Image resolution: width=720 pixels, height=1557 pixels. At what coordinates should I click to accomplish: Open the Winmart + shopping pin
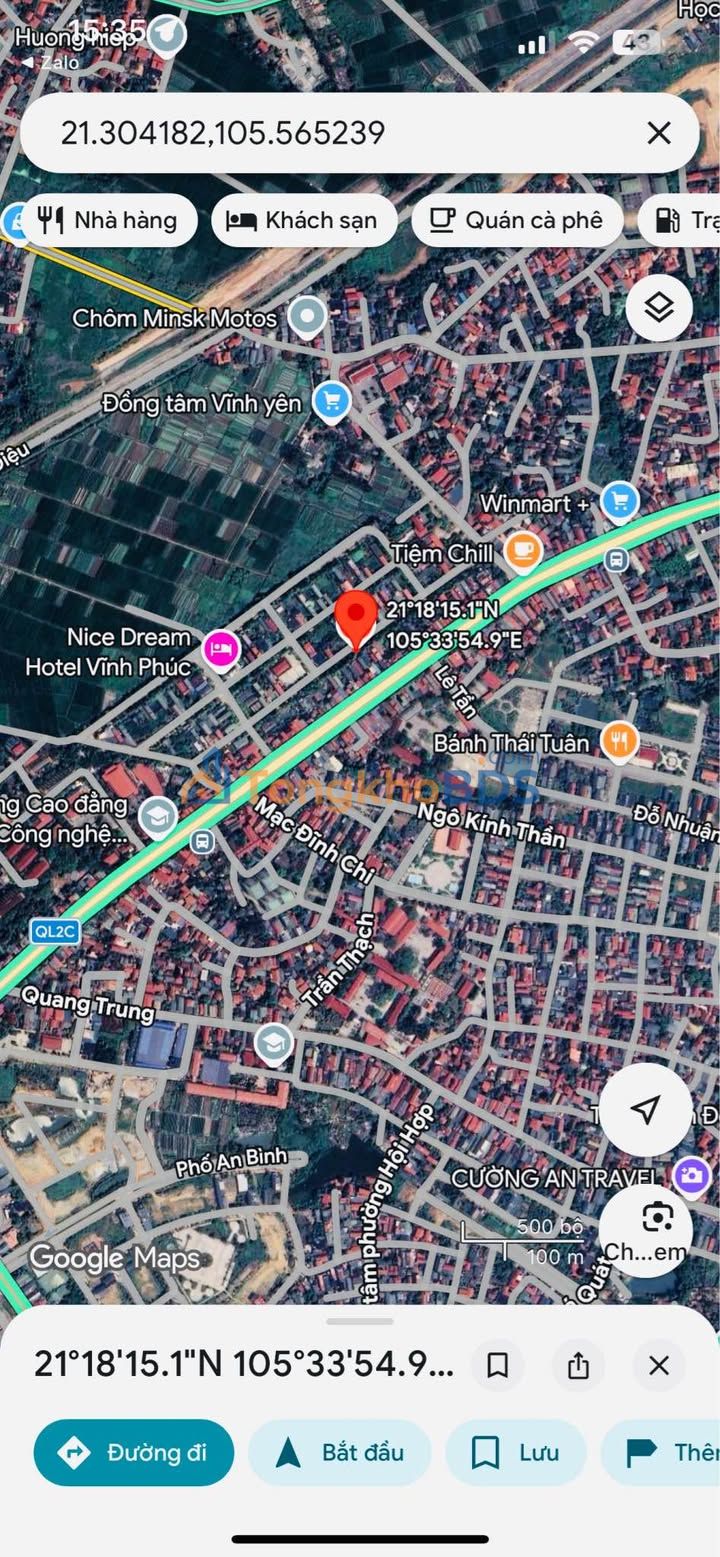coord(619,501)
